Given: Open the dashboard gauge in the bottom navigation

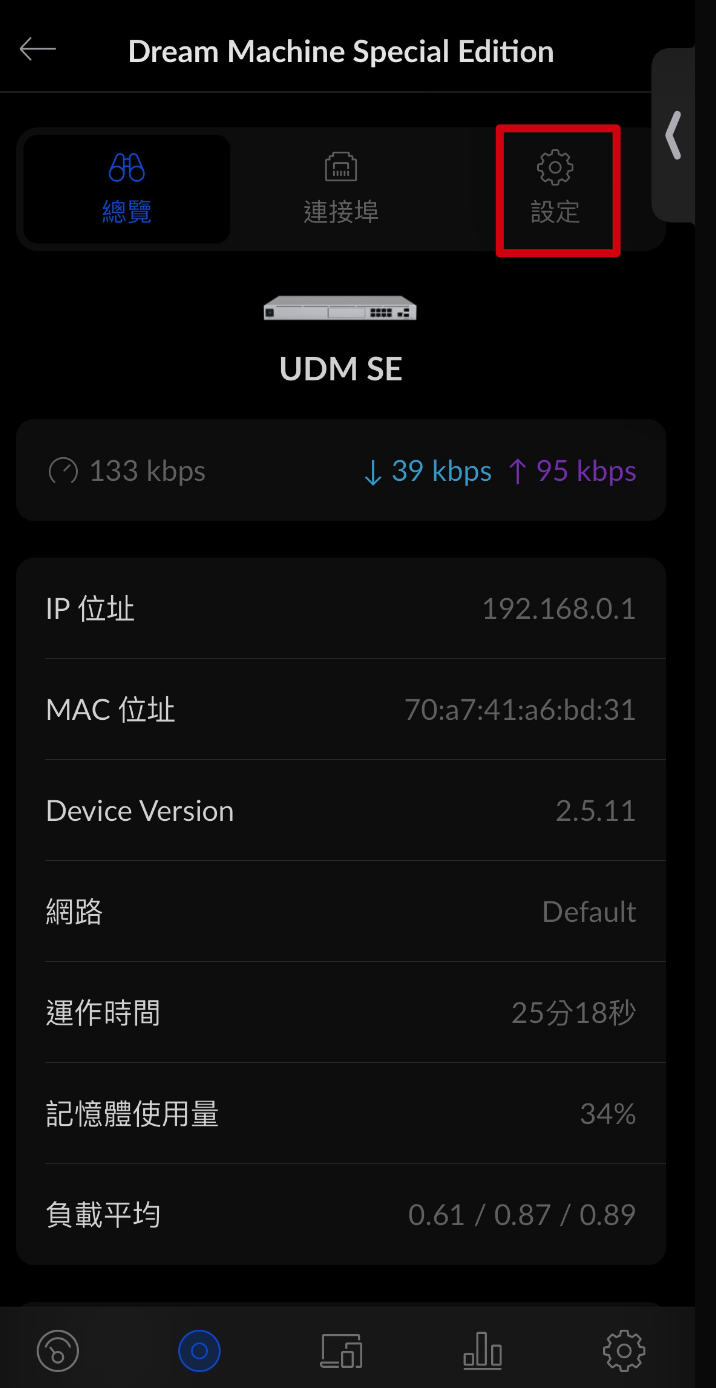Looking at the screenshot, I should pyautogui.click(x=57, y=1351).
